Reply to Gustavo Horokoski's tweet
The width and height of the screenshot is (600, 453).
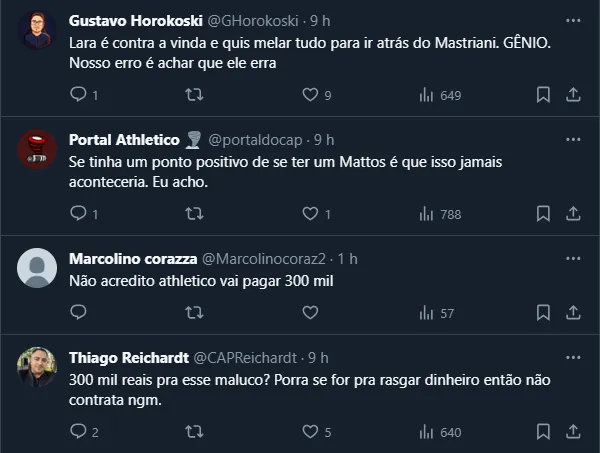[79, 95]
